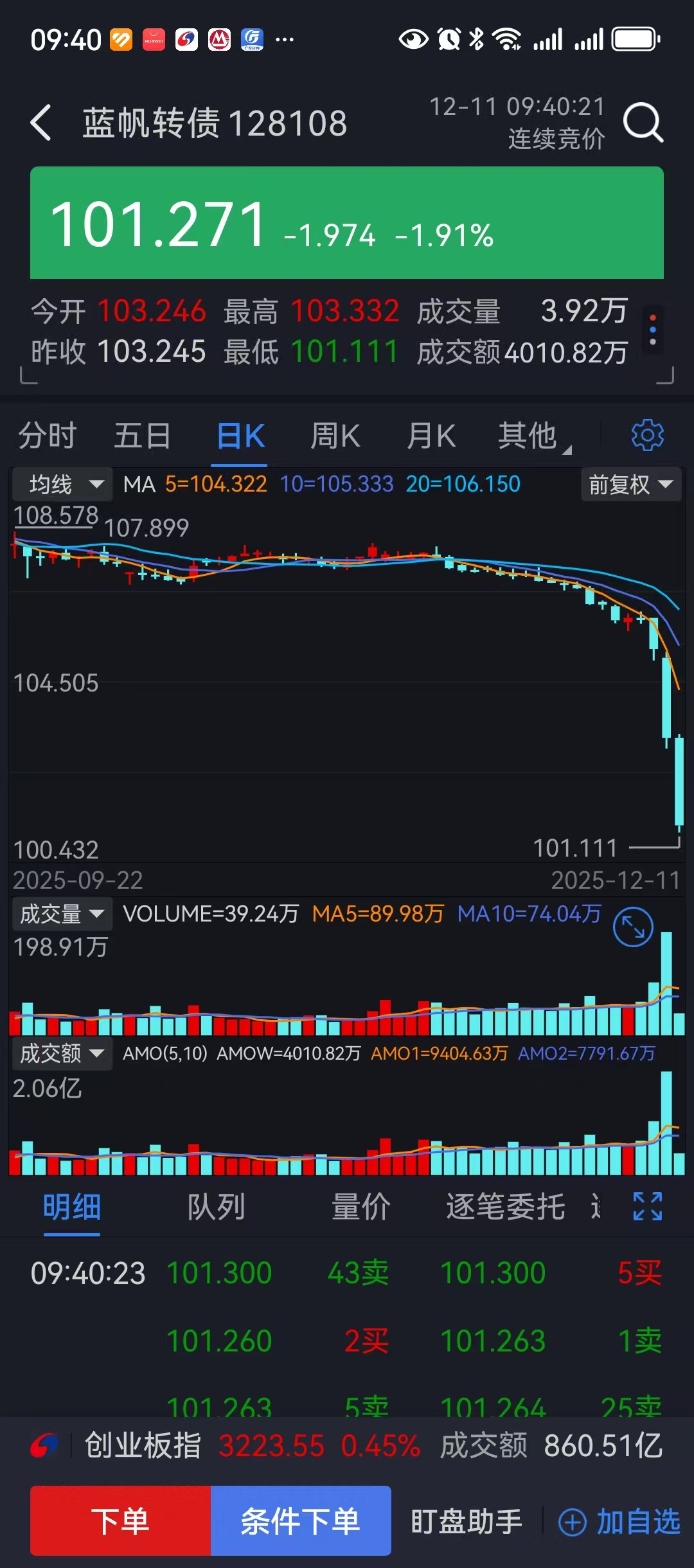The width and height of the screenshot is (694, 1568).
Task: Open the stock search magnifier
Action: tap(643, 122)
